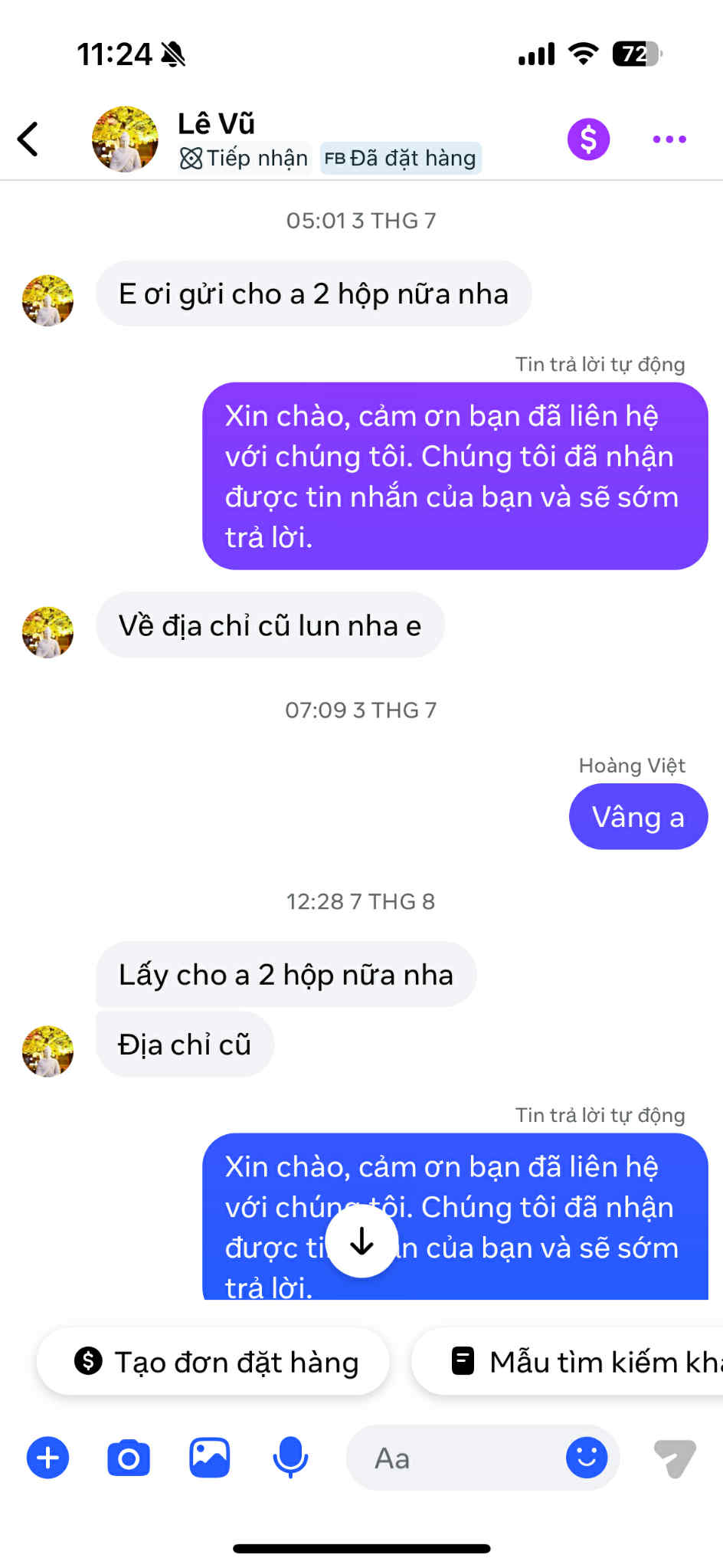Open Lê Vũ's profile details

(216, 124)
